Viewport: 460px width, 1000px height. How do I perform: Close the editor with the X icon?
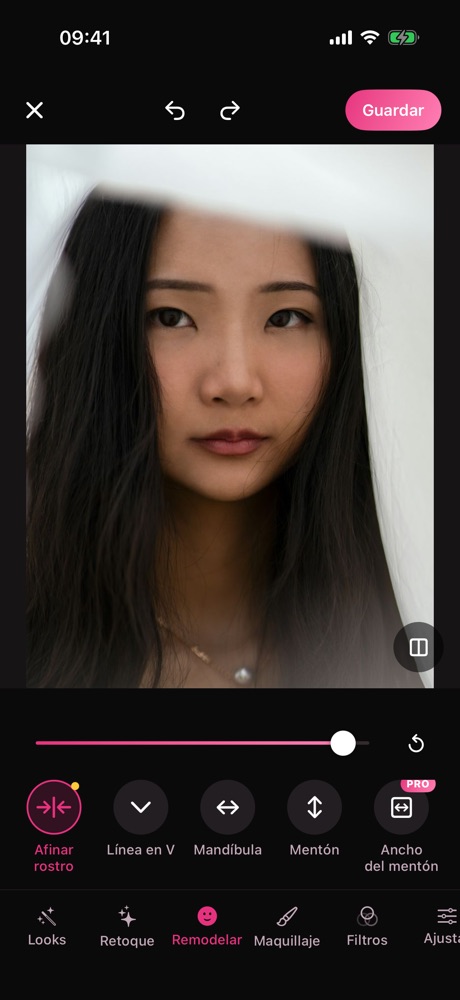(34, 110)
